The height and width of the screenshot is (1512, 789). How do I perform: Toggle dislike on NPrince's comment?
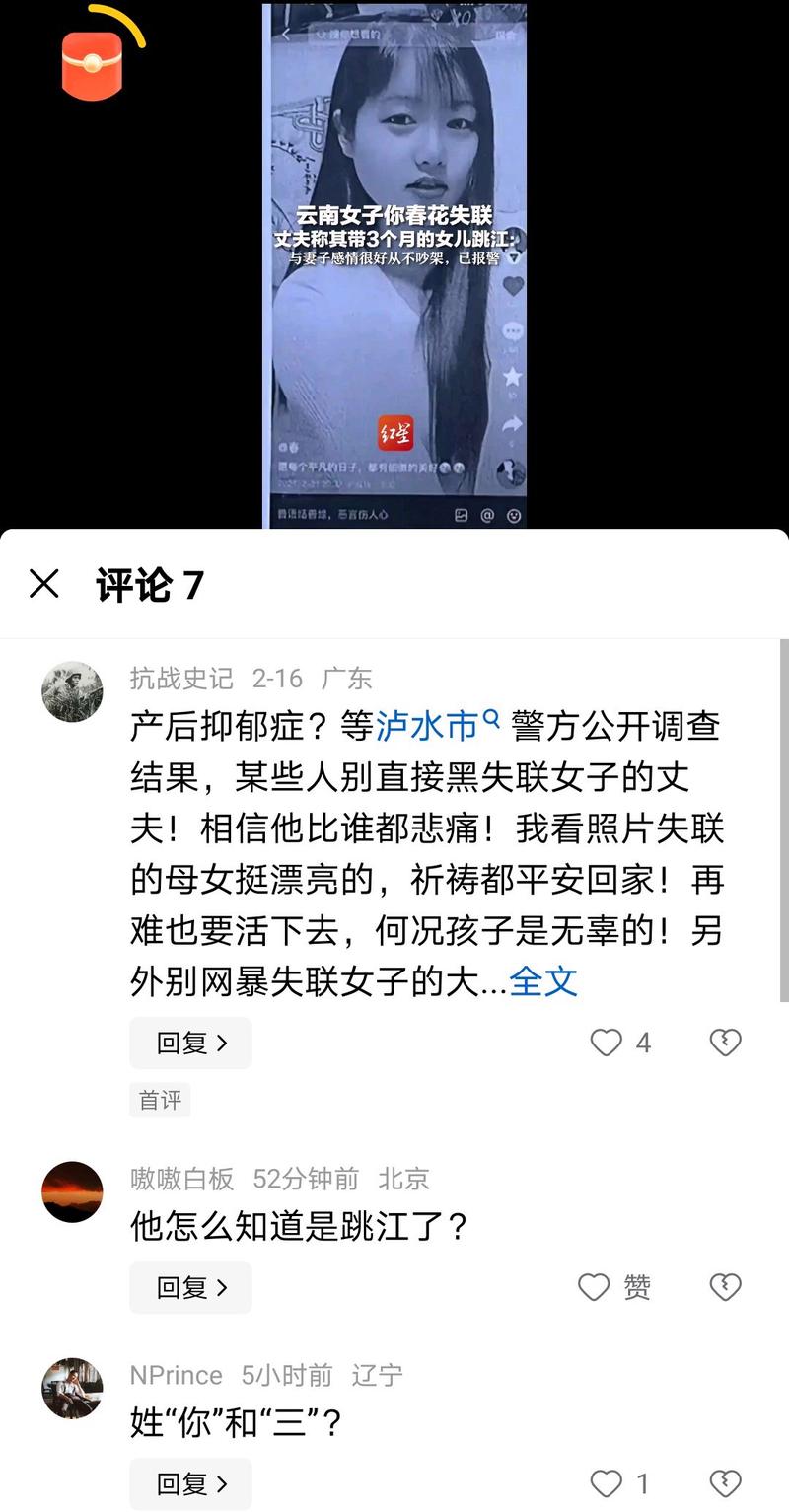(x=725, y=1483)
